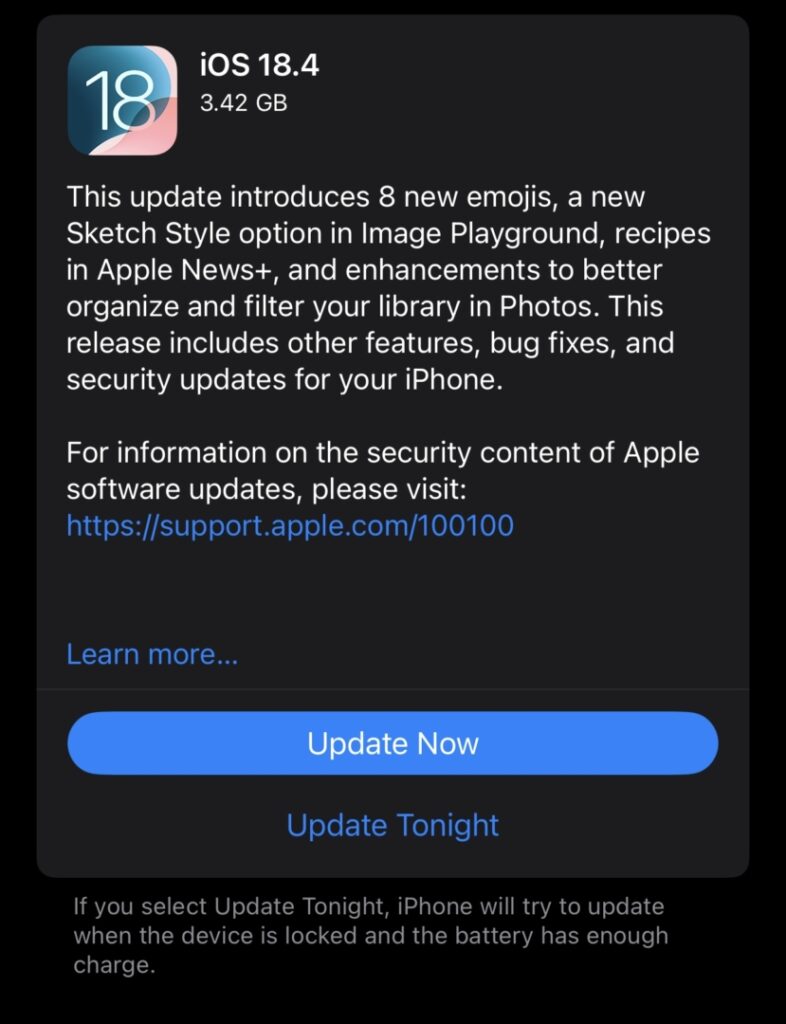Open the support.apple.com/100100 link
This screenshot has width=786, height=1024.
(x=290, y=524)
